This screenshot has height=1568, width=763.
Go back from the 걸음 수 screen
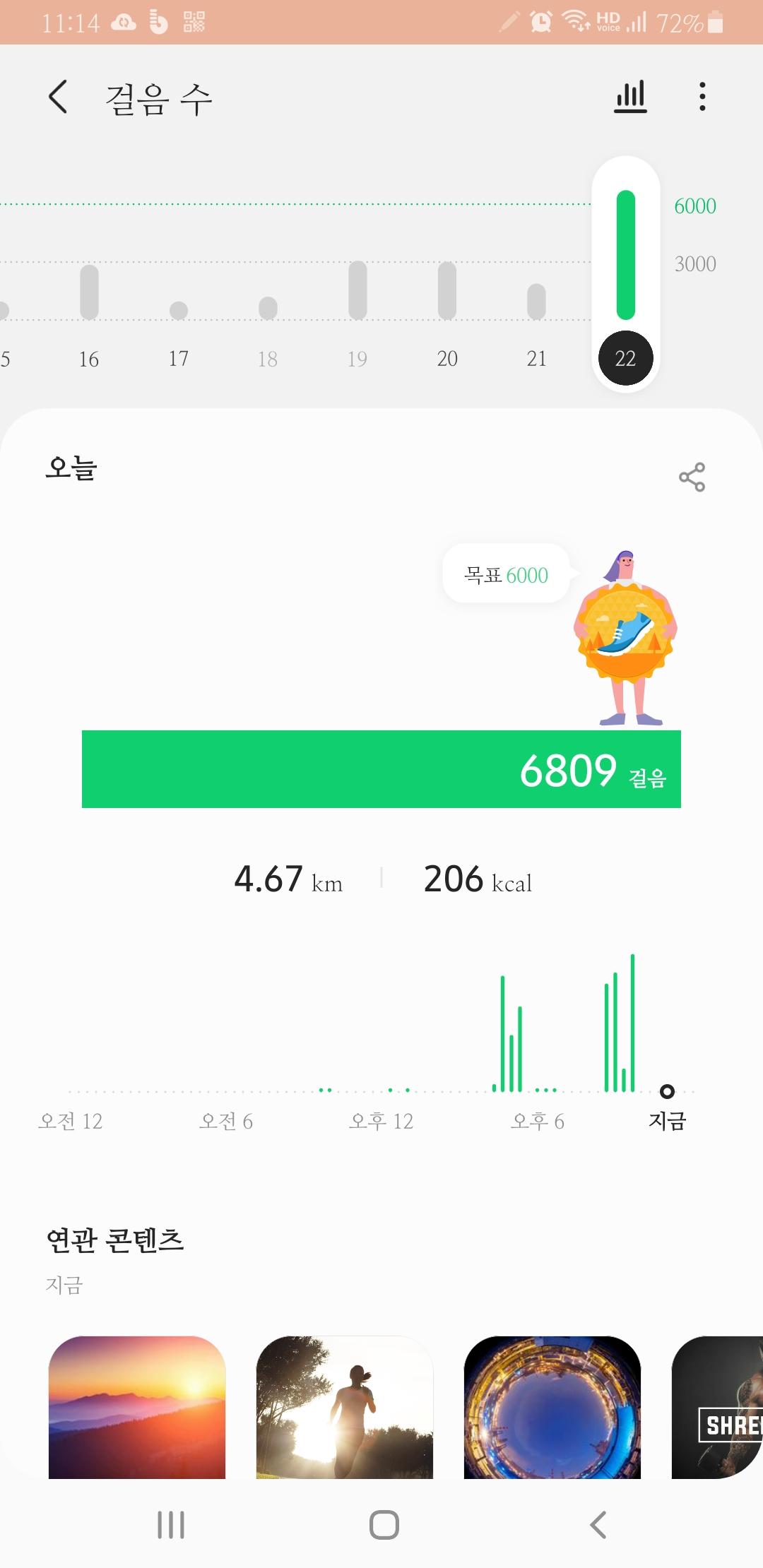click(x=59, y=97)
